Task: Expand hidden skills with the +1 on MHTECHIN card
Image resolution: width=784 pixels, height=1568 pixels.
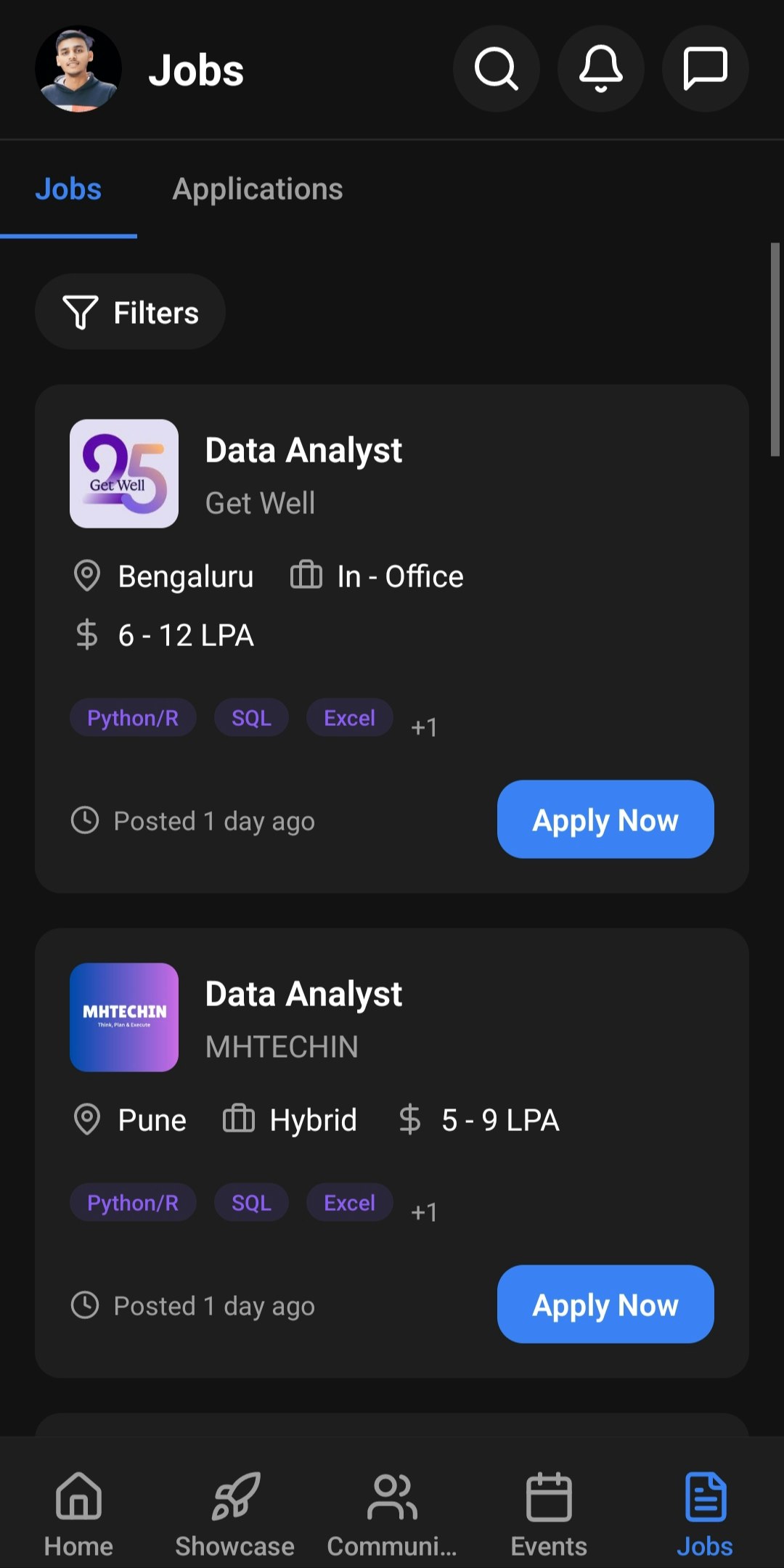Action: (x=424, y=1209)
